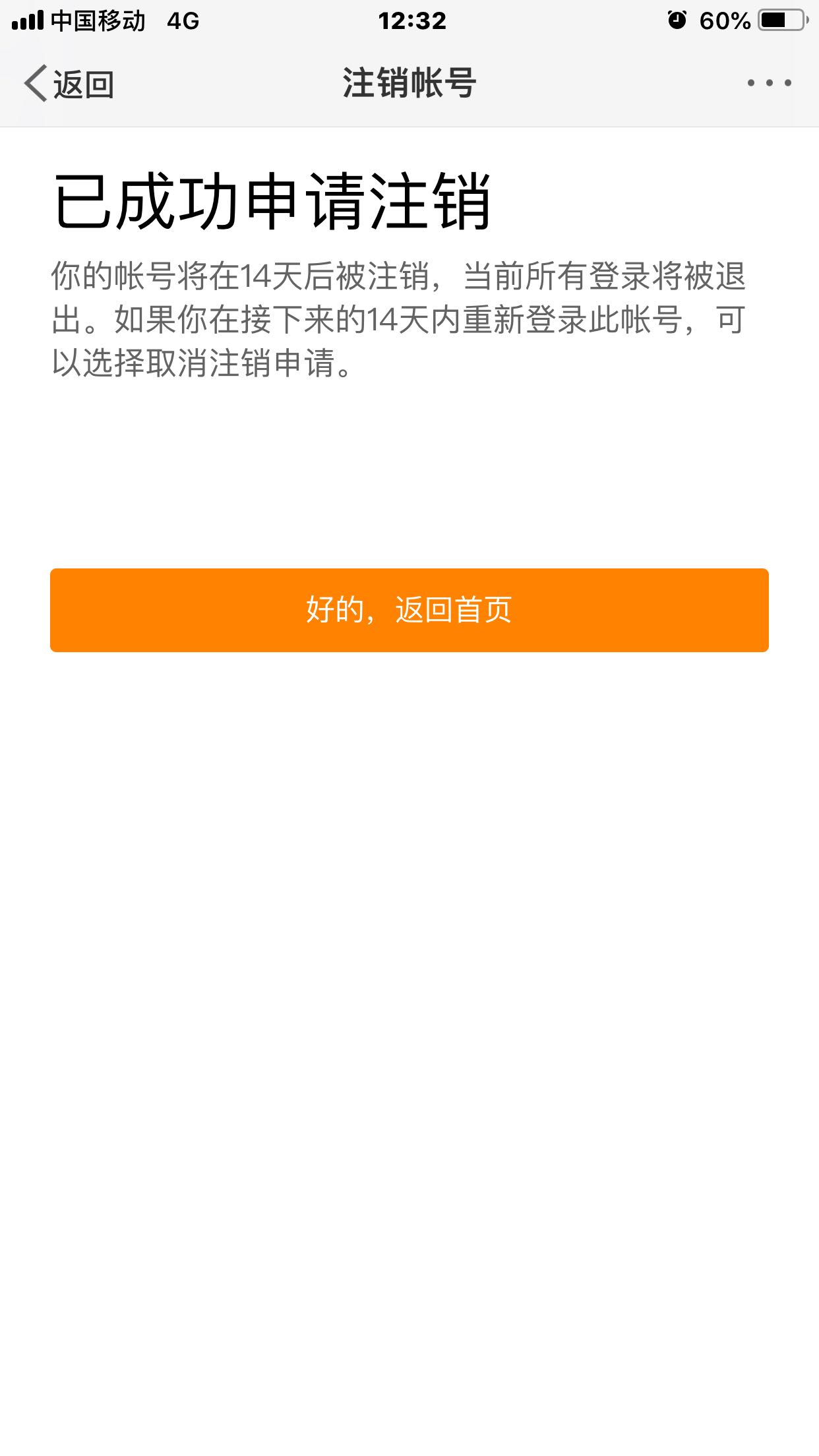
Task: Tap 返回 to go back
Action: pyautogui.click(x=69, y=84)
